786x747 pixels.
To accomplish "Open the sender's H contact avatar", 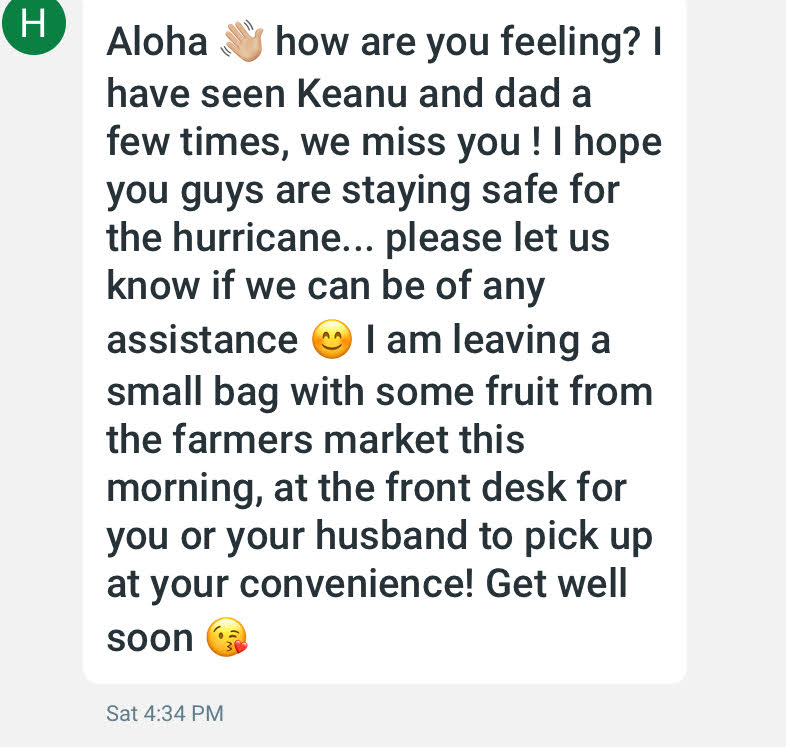I will (x=34, y=25).
